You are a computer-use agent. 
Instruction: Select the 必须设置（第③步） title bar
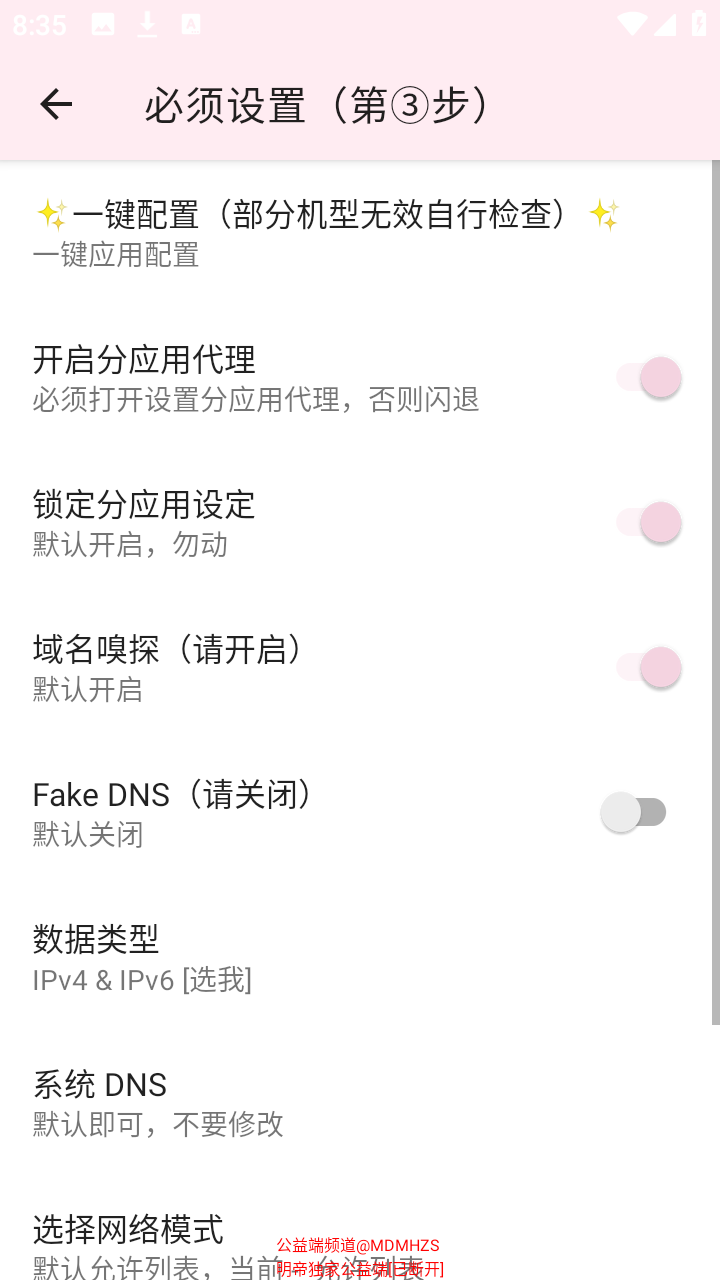pos(317,104)
